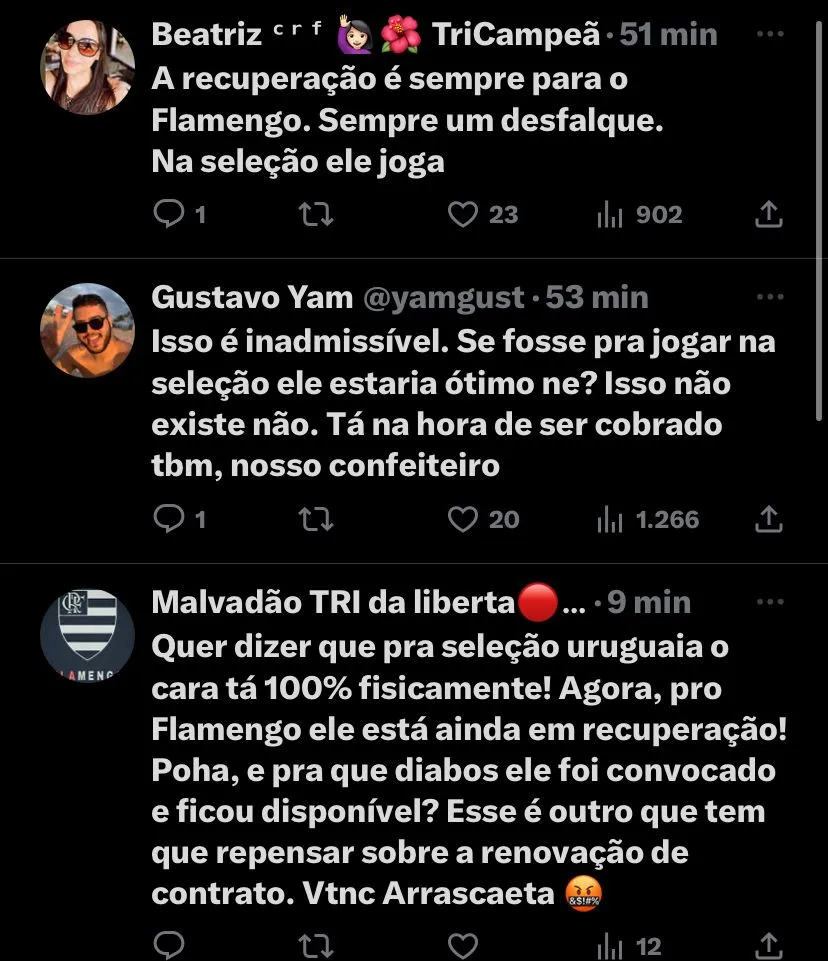This screenshot has width=828, height=961.
Task: Share Gustavo Yam's tweet
Action: point(768,519)
